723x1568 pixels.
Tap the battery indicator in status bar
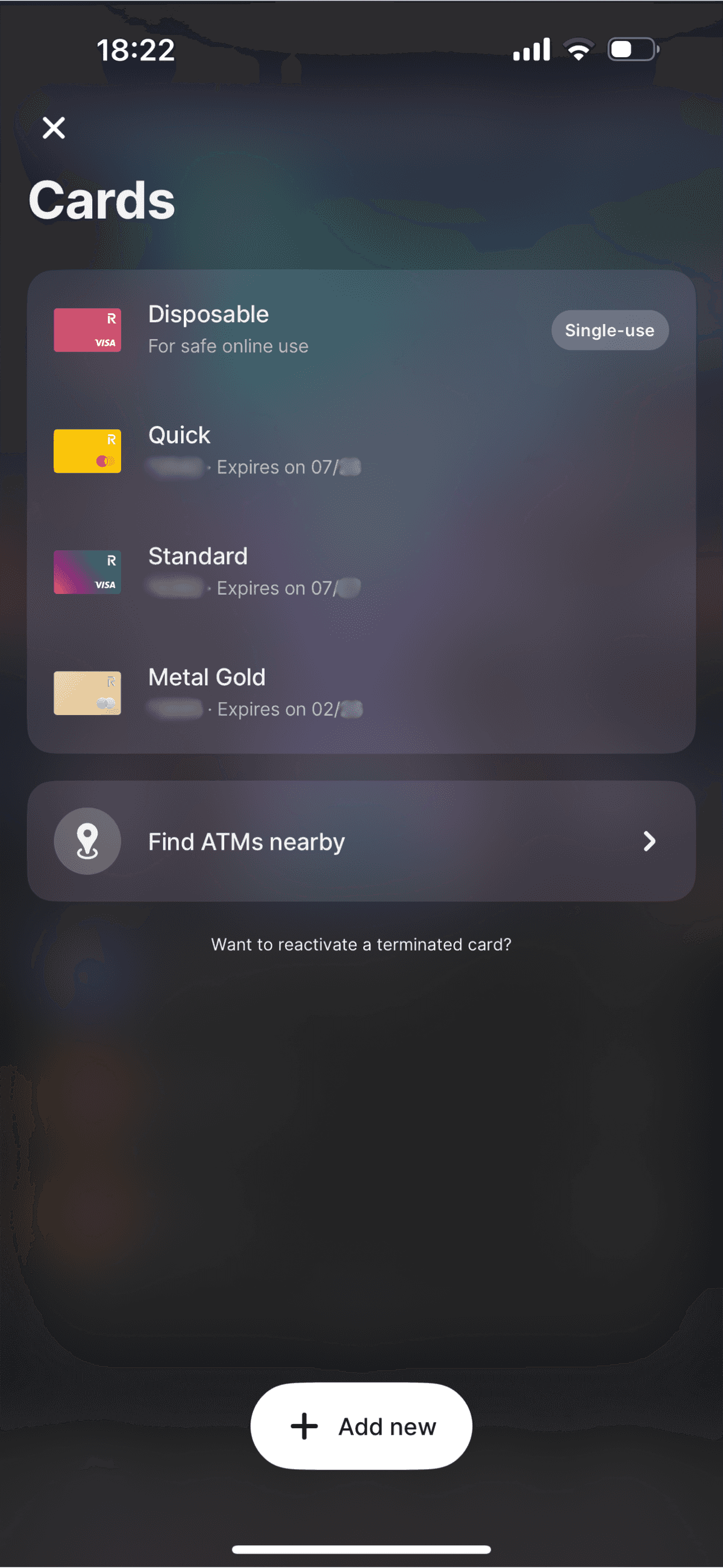(630, 49)
